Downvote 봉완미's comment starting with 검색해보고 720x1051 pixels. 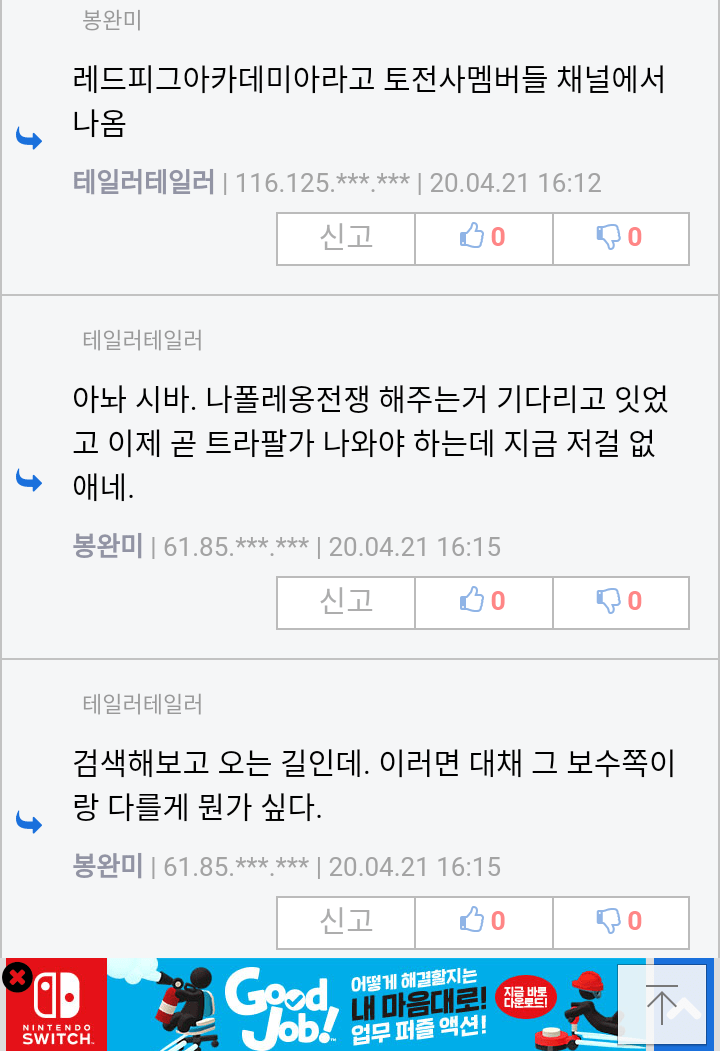point(620,922)
